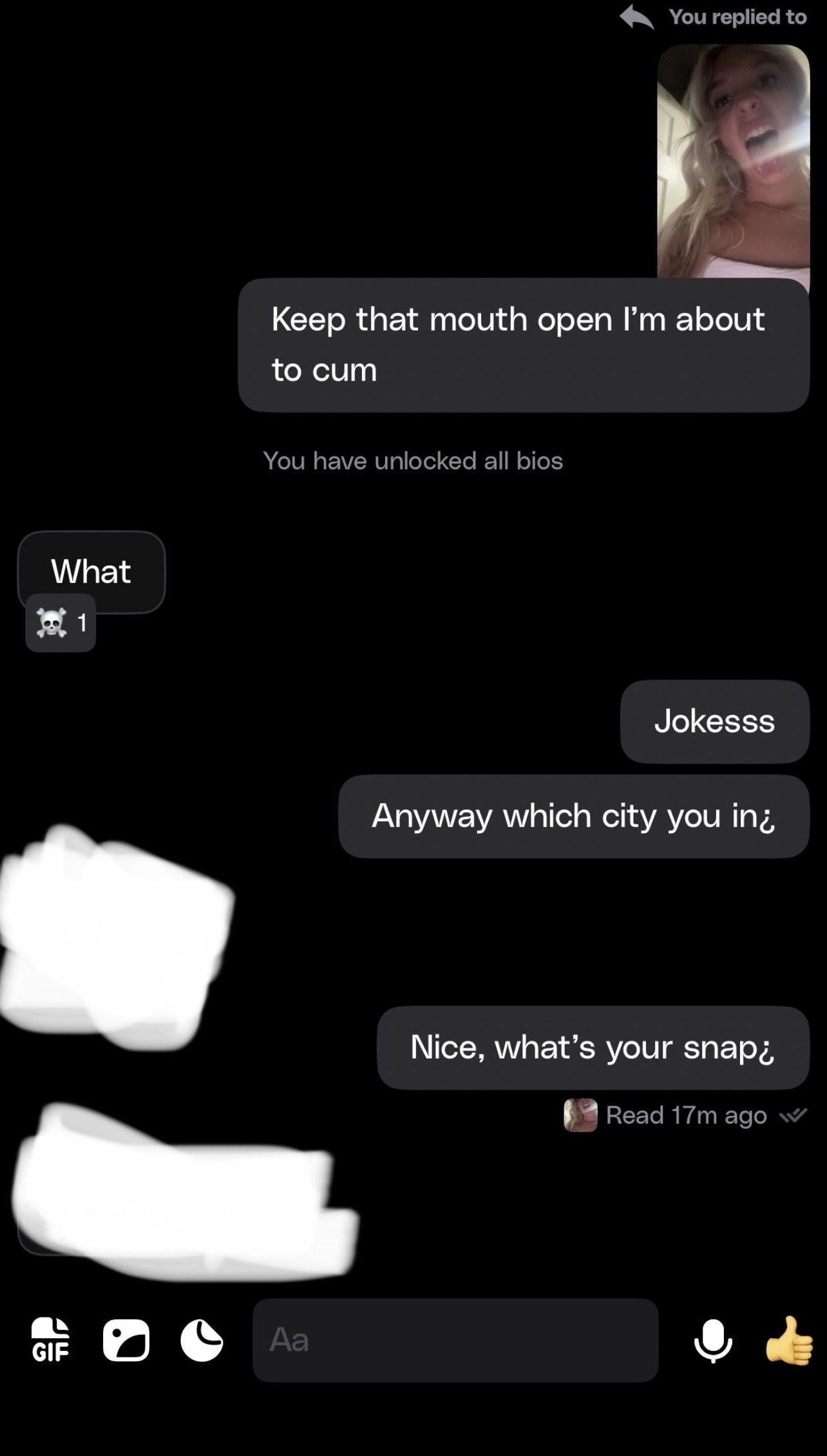Viewport: 827px width, 1456px height.
Task: Focus the Aa message field
Action: pyautogui.click(x=455, y=1340)
